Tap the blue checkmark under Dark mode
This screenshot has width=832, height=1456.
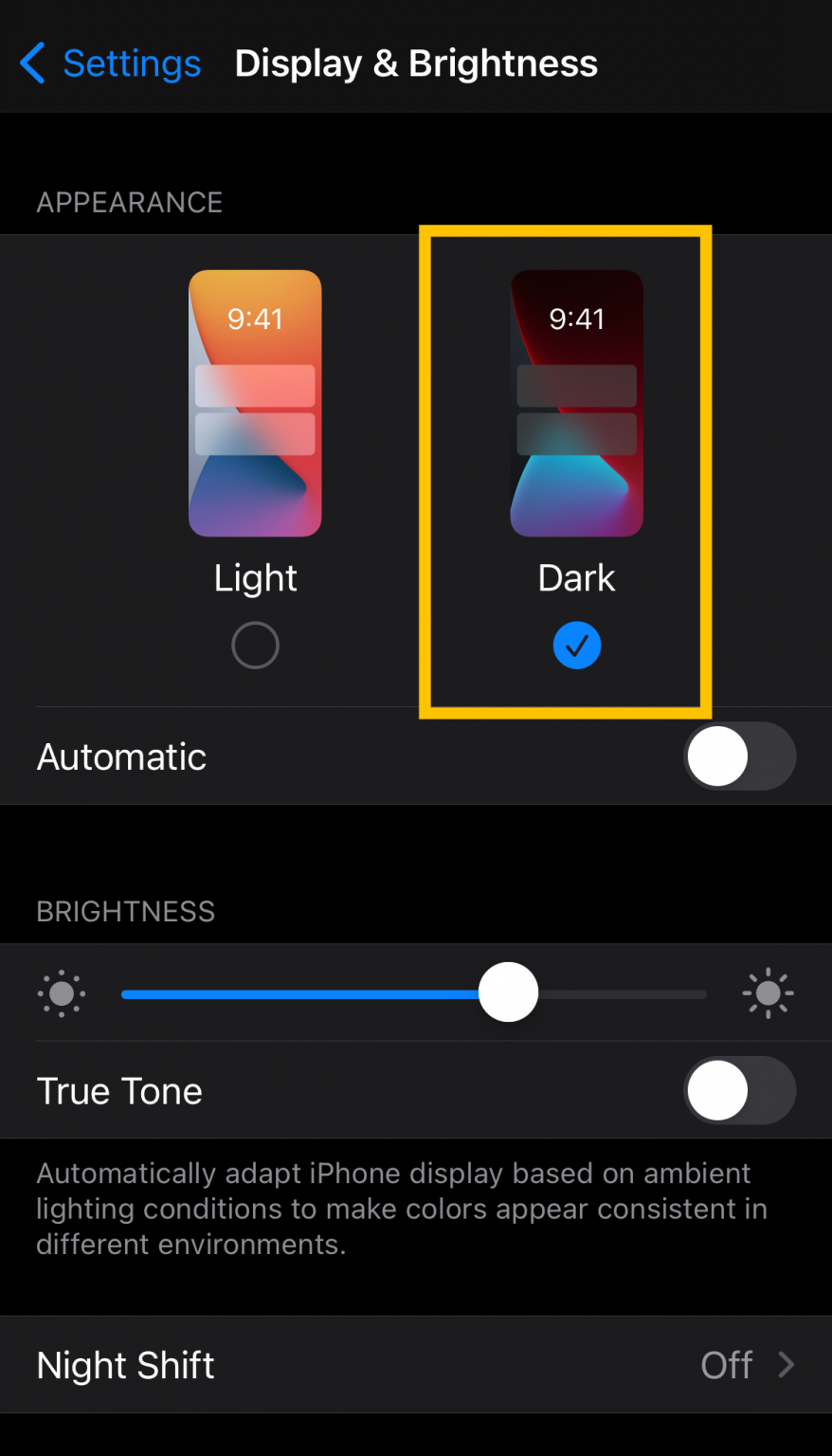point(576,645)
